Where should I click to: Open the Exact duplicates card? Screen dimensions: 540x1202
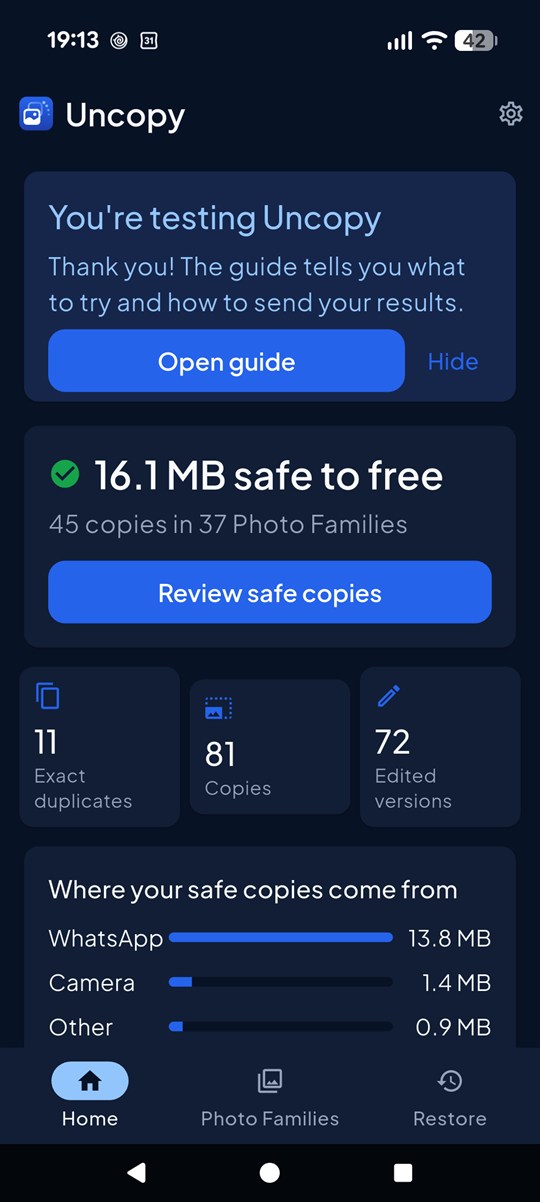[x=99, y=747]
